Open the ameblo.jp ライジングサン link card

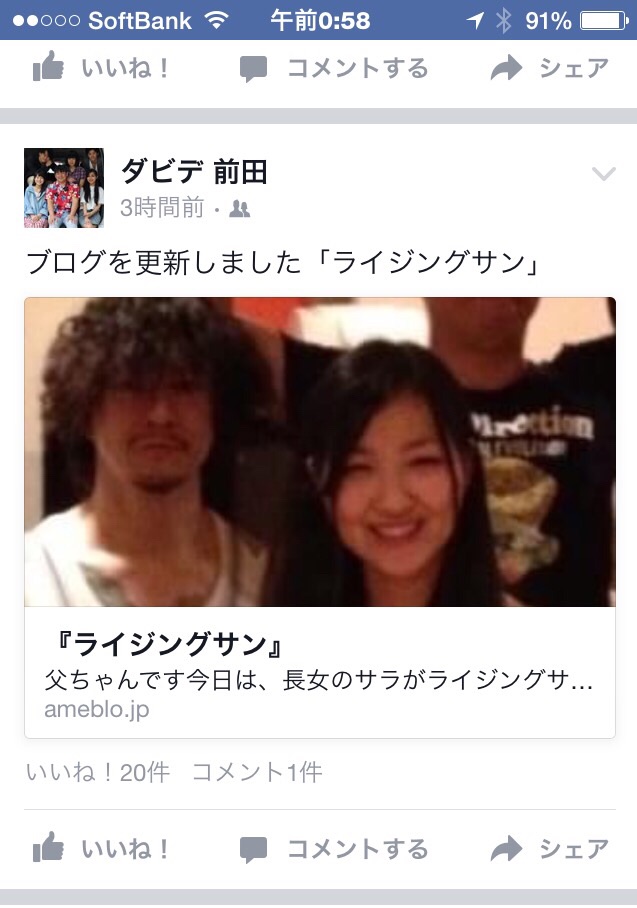[x=319, y=517]
